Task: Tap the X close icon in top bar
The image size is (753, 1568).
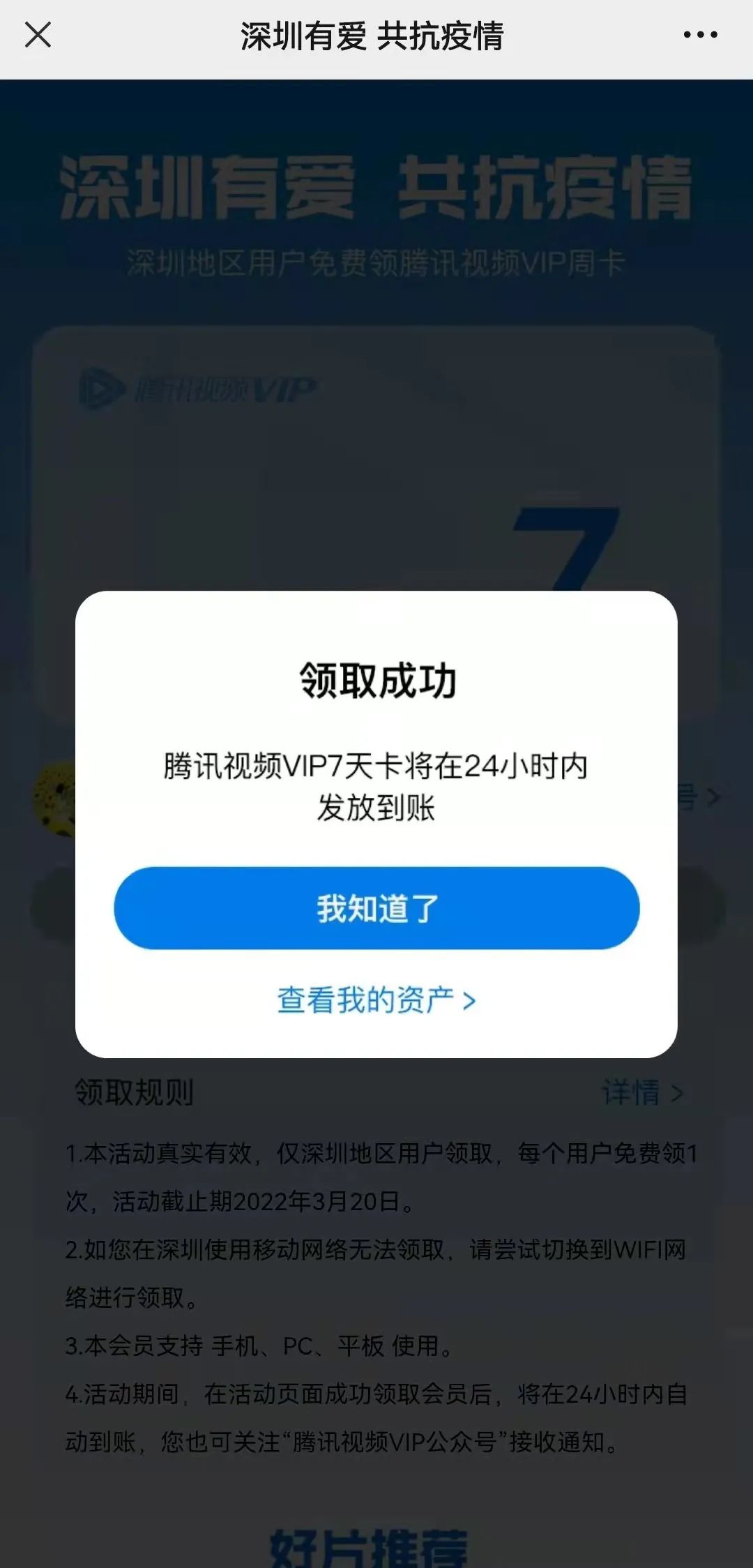Action: pyautogui.click(x=38, y=35)
